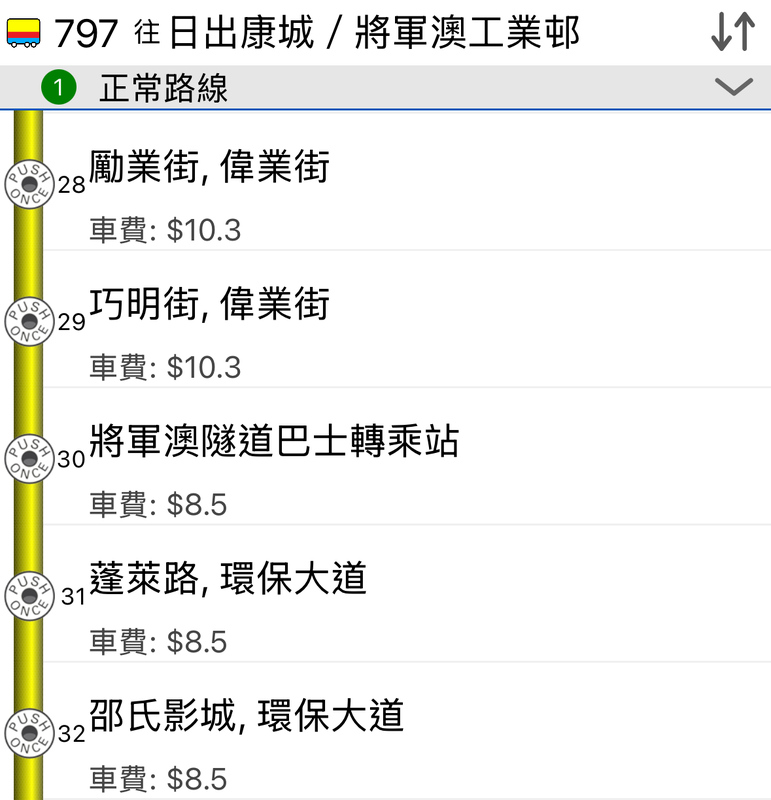Expand the 正常路線 route variant dropdown
771x800 pixels.
734,88
